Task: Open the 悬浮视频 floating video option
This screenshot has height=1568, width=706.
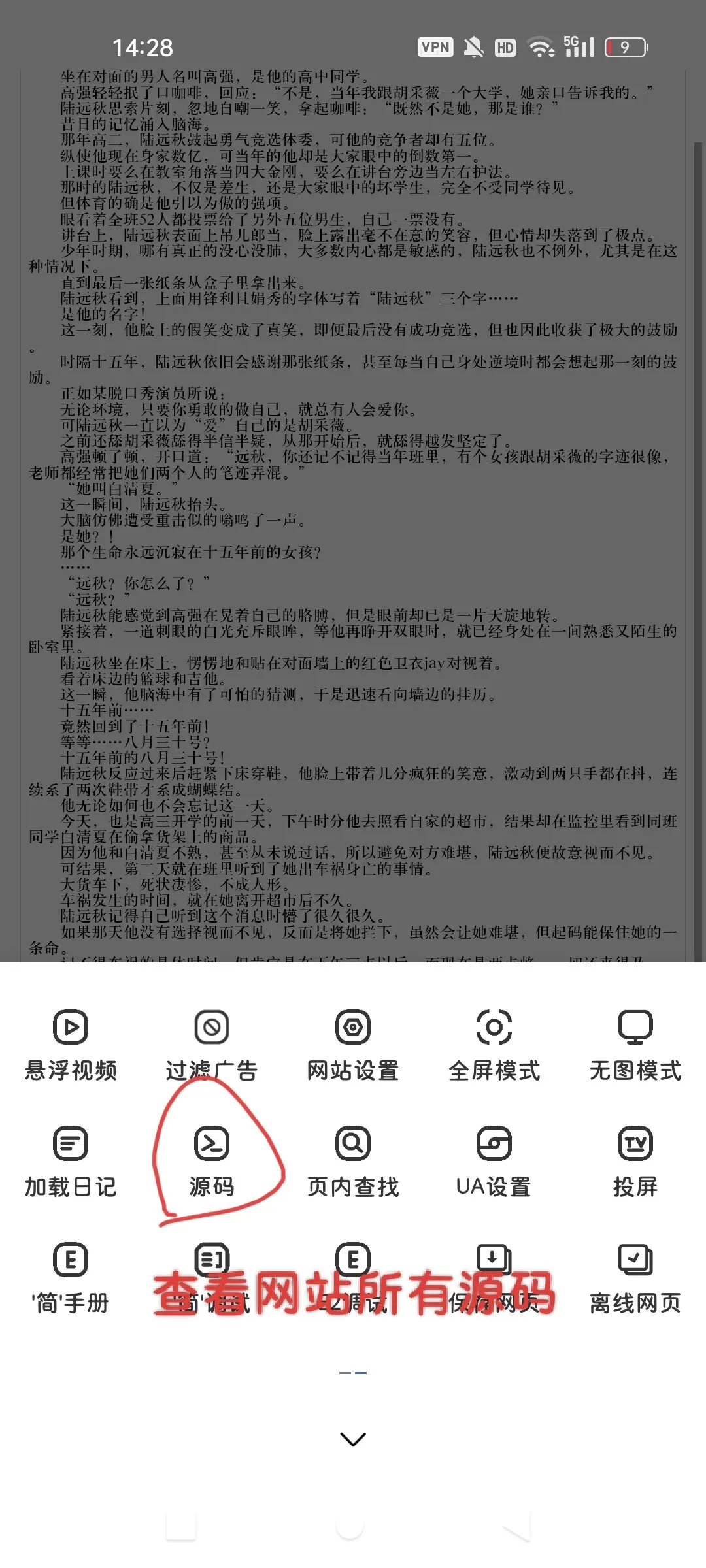Action: 71,1045
